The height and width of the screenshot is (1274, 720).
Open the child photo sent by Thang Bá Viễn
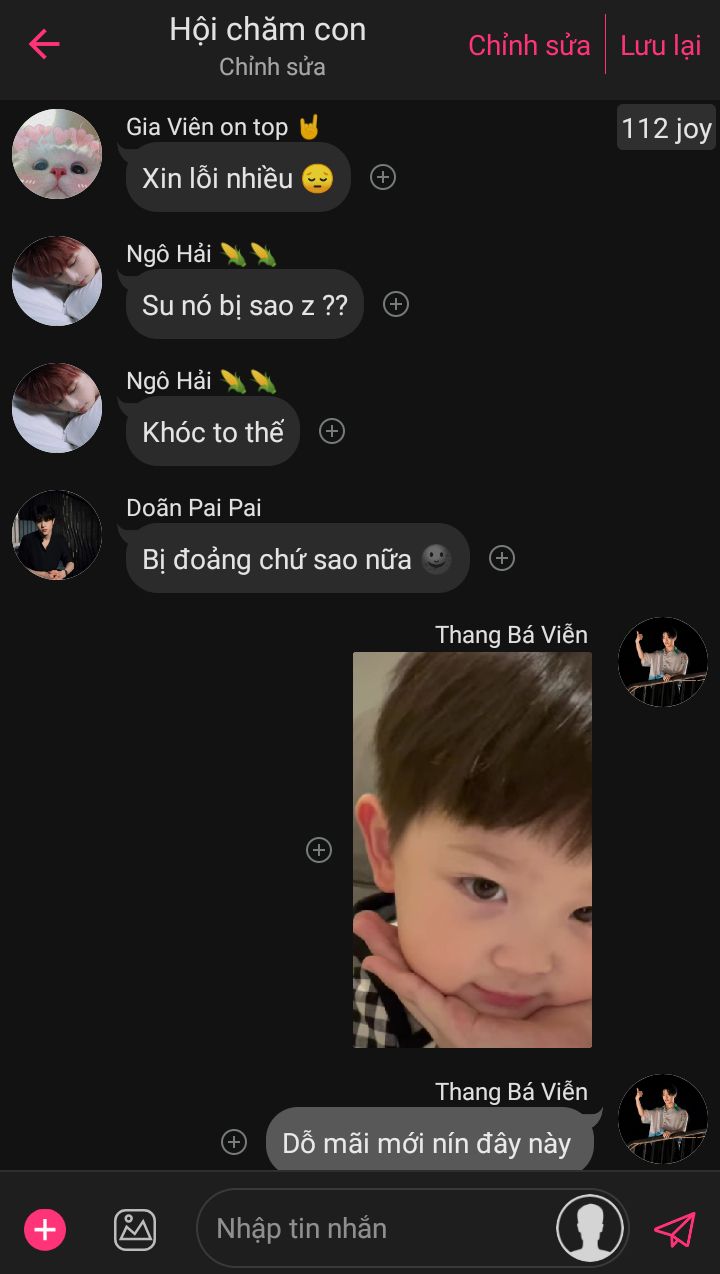coord(472,850)
